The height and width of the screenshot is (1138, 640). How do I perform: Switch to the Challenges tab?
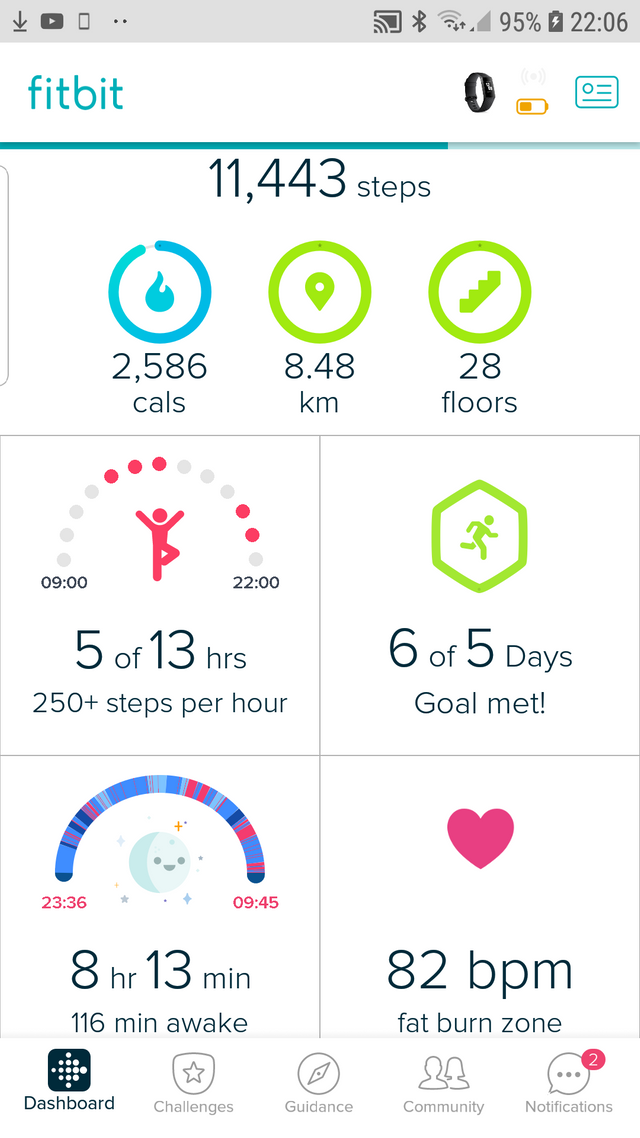pos(193,1084)
